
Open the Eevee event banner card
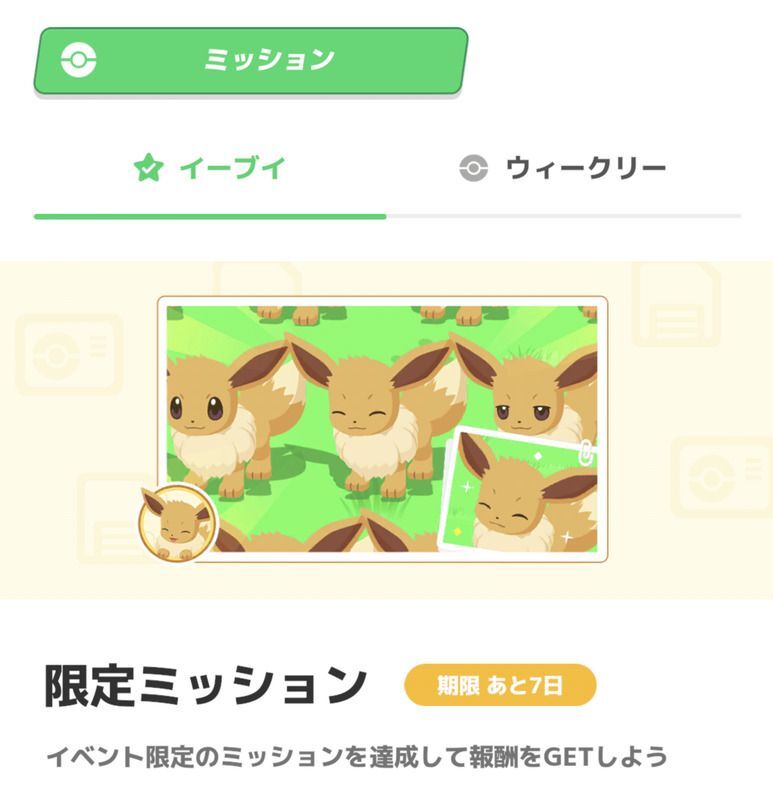(x=382, y=428)
